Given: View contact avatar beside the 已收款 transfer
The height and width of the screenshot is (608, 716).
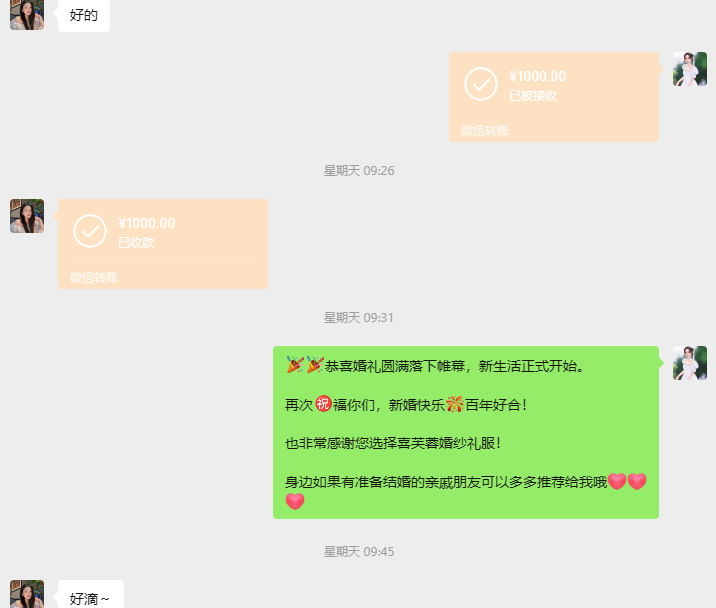Looking at the screenshot, I should click(x=27, y=216).
